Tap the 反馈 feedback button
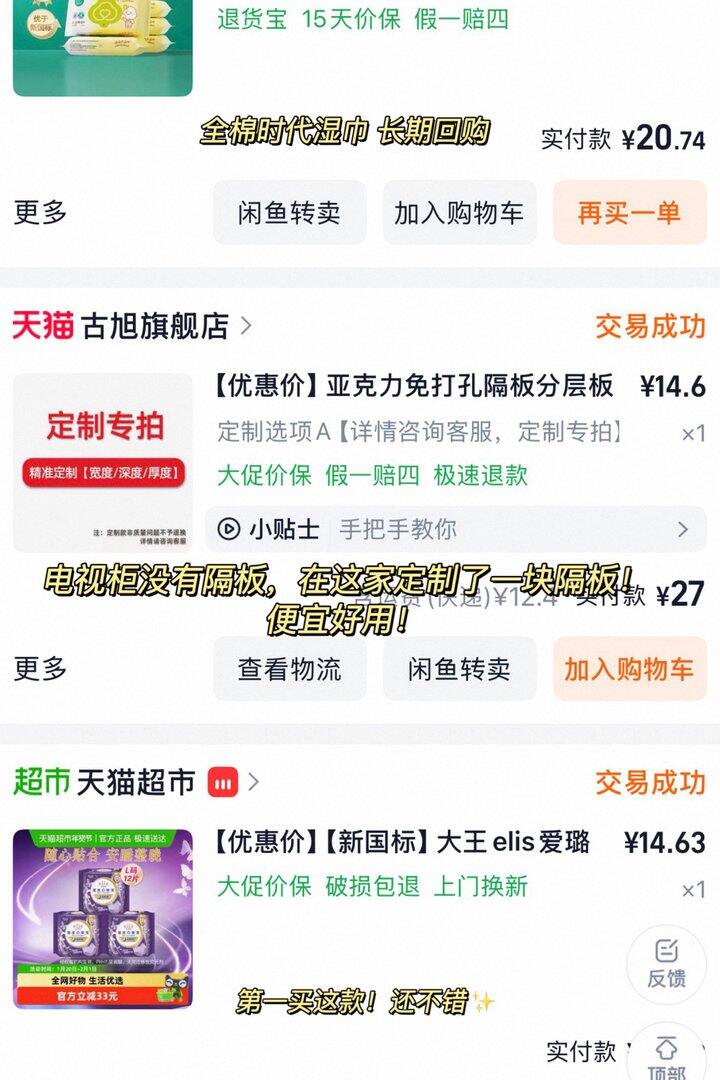The height and width of the screenshot is (1080, 720). pyautogui.click(x=666, y=964)
